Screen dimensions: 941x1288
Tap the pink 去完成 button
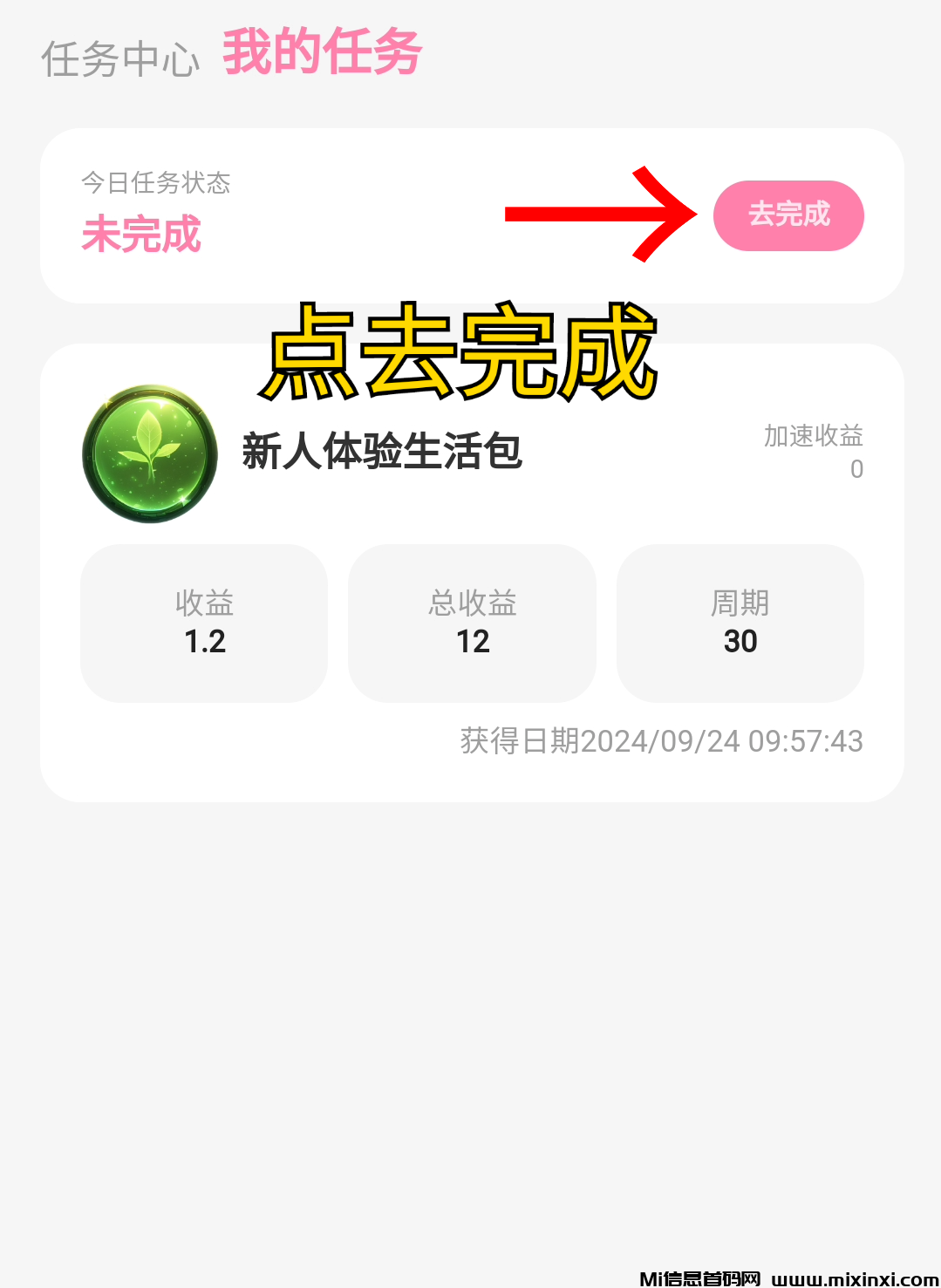pos(788,215)
